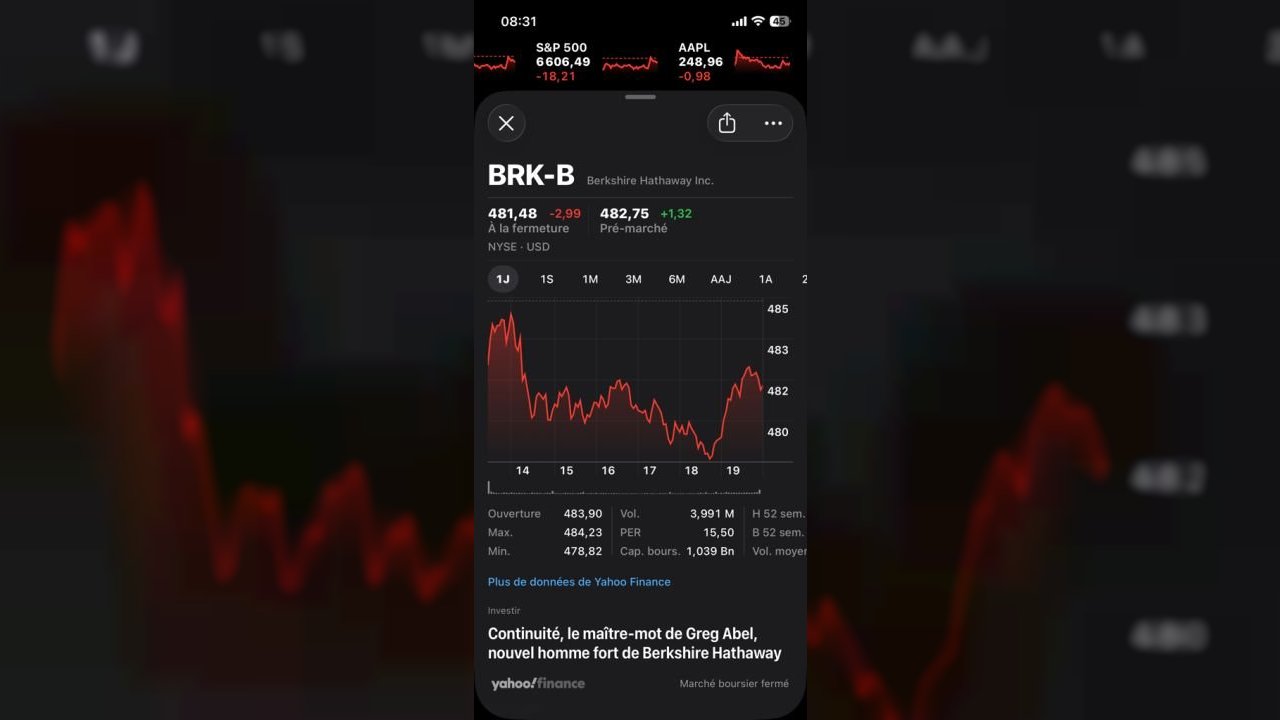Open the three-dot more options menu
This screenshot has width=1280, height=720.
point(773,123)
